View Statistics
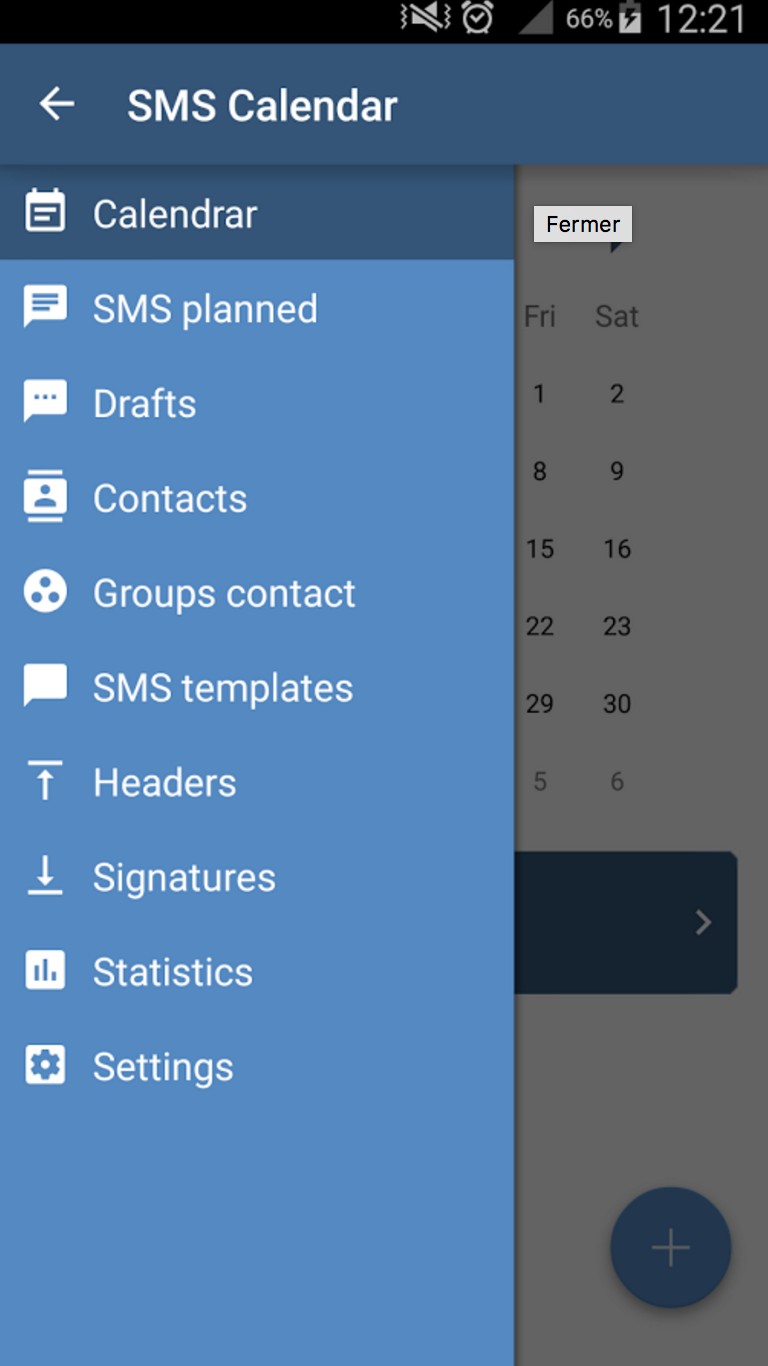The image size is (768, 1366). pyautogui.click(x=173, y=972)
